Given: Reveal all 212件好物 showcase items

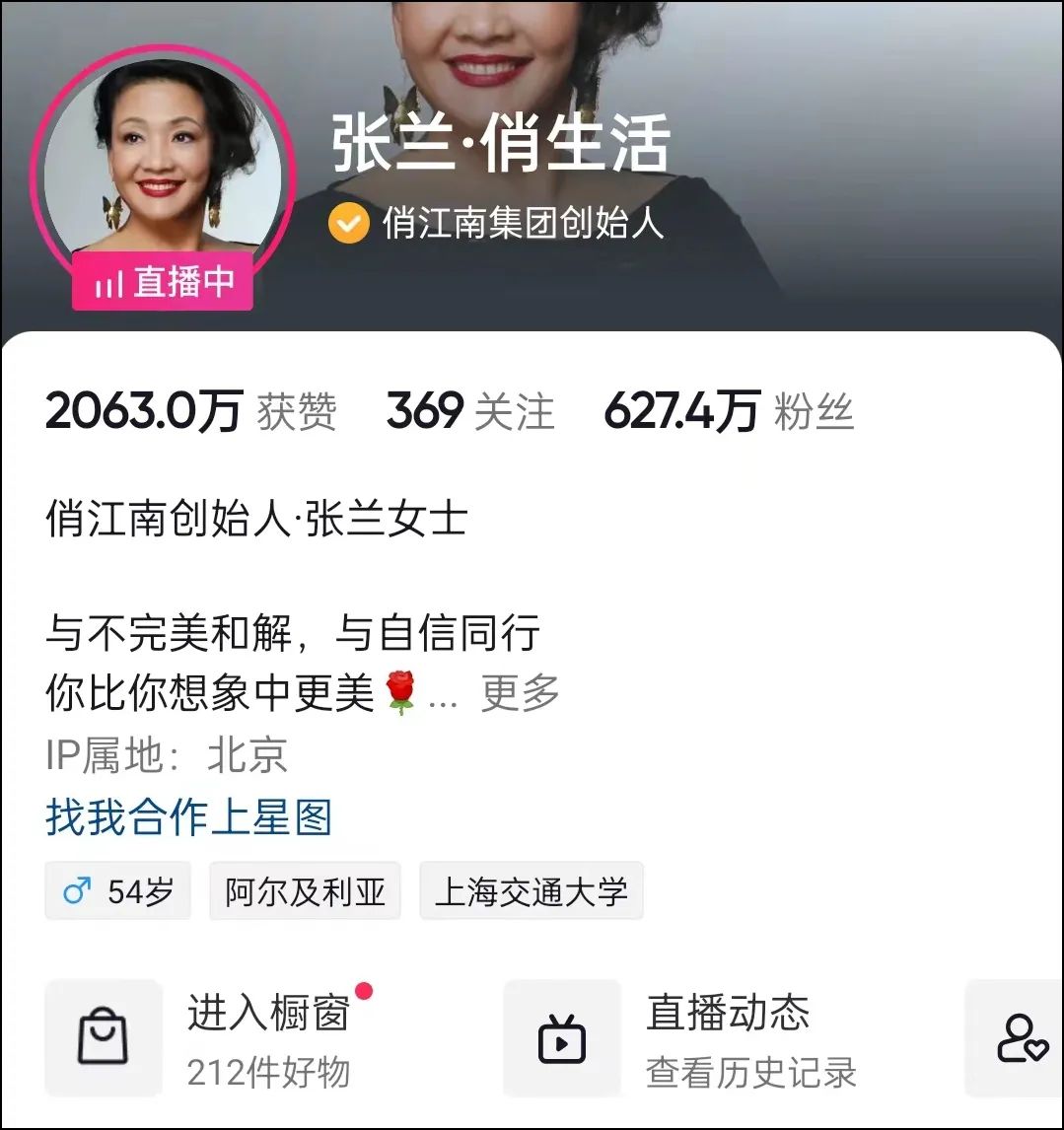Looking at the screenshot, I should [266, 1071].
